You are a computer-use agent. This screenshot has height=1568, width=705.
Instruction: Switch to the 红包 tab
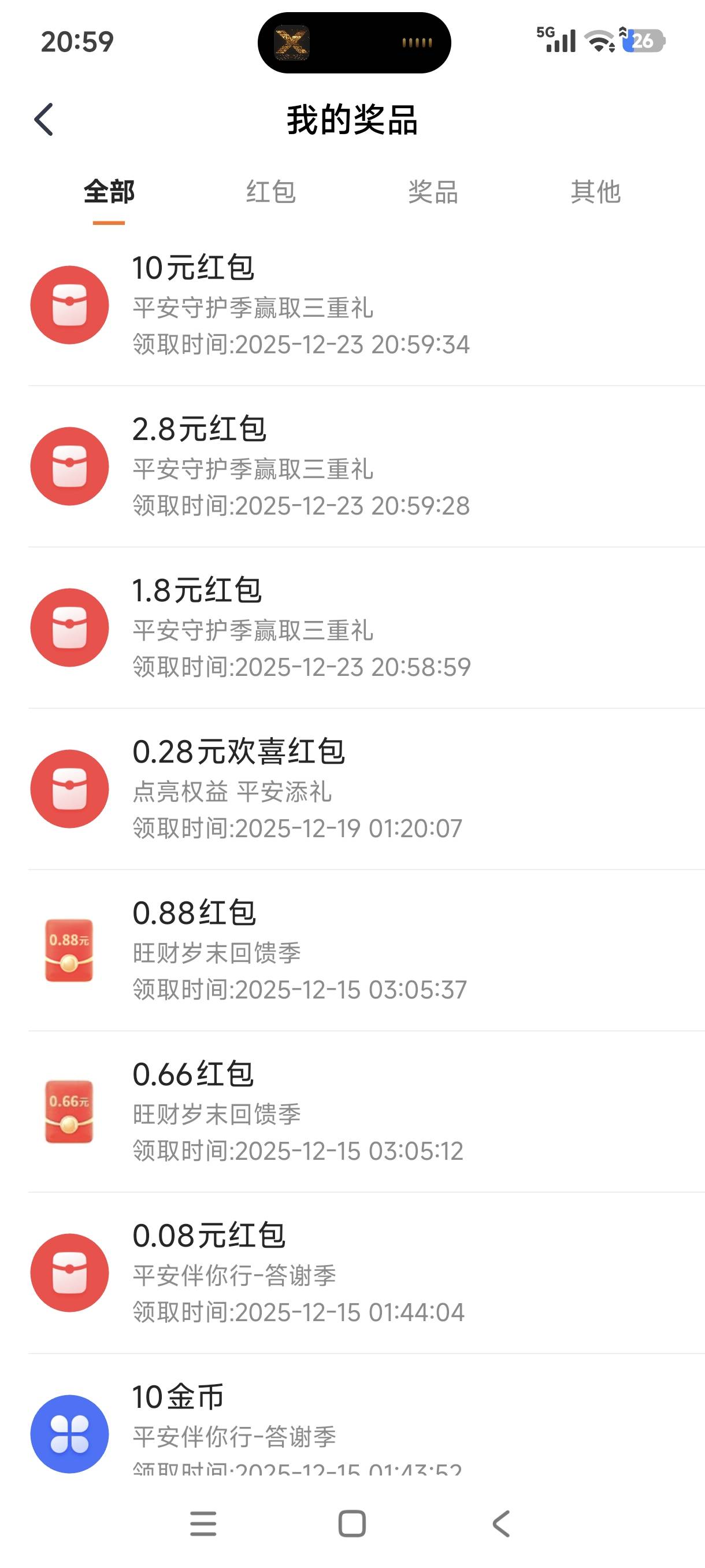[x=270, y=193]
